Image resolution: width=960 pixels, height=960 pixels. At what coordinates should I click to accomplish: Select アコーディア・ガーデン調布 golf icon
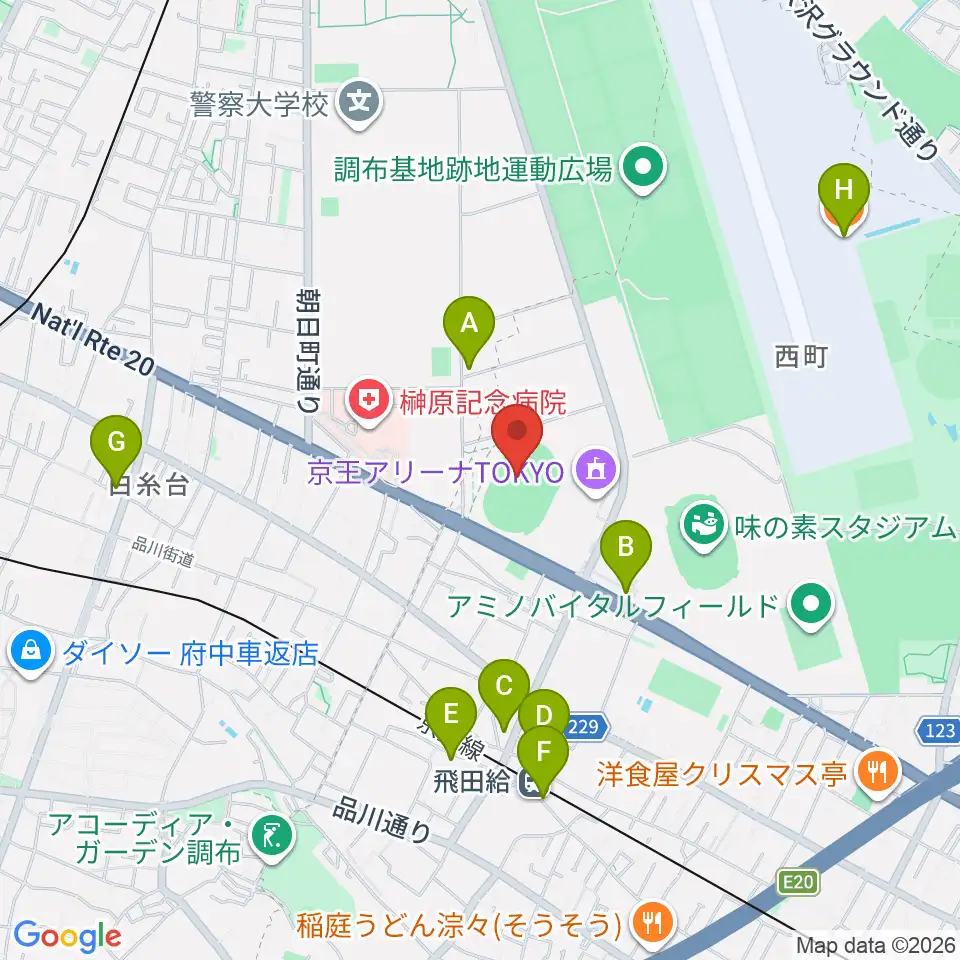click(272, 837)
